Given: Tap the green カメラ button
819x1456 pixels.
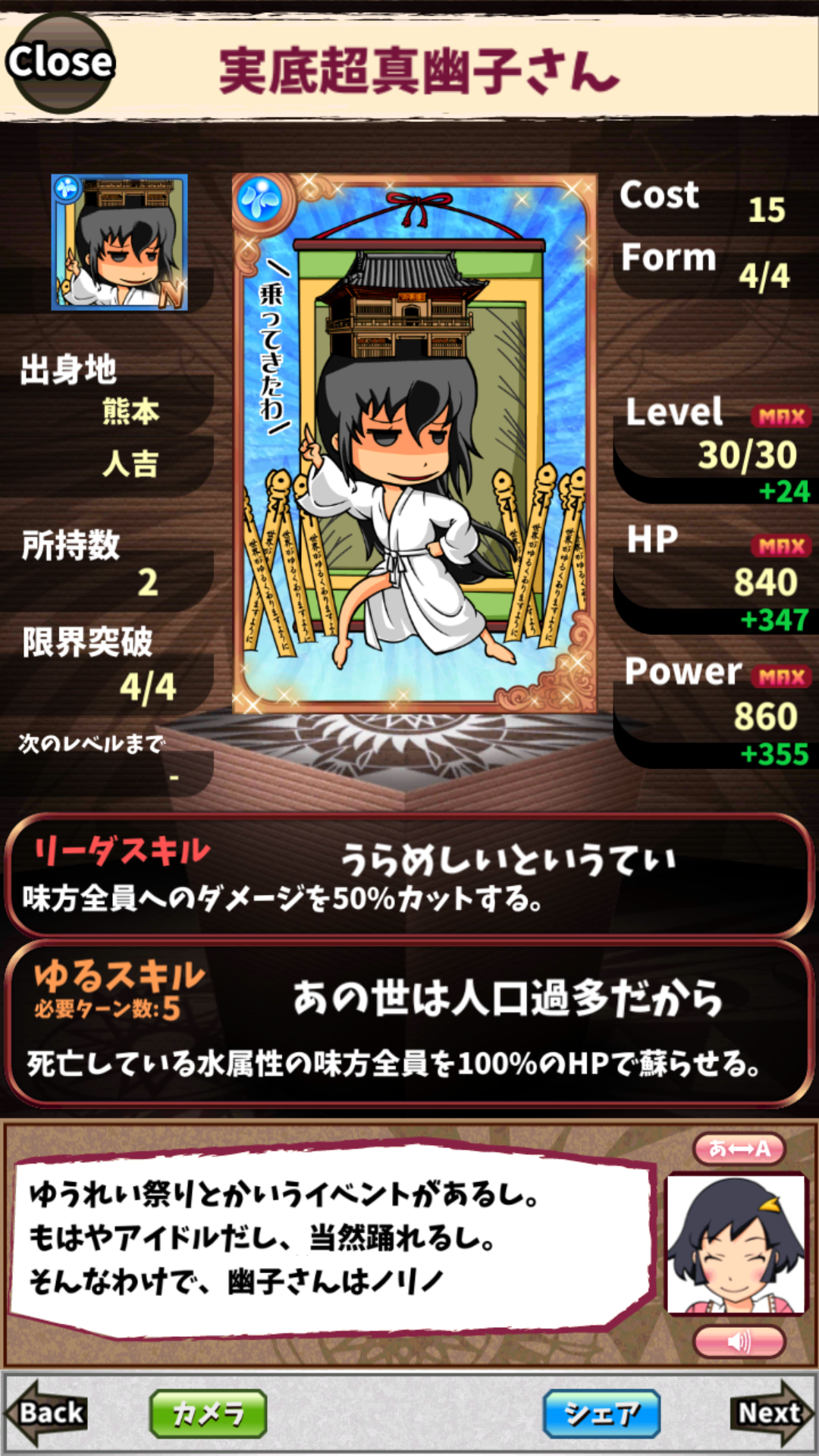Looking at the screenshot, I should [209, 1414].
